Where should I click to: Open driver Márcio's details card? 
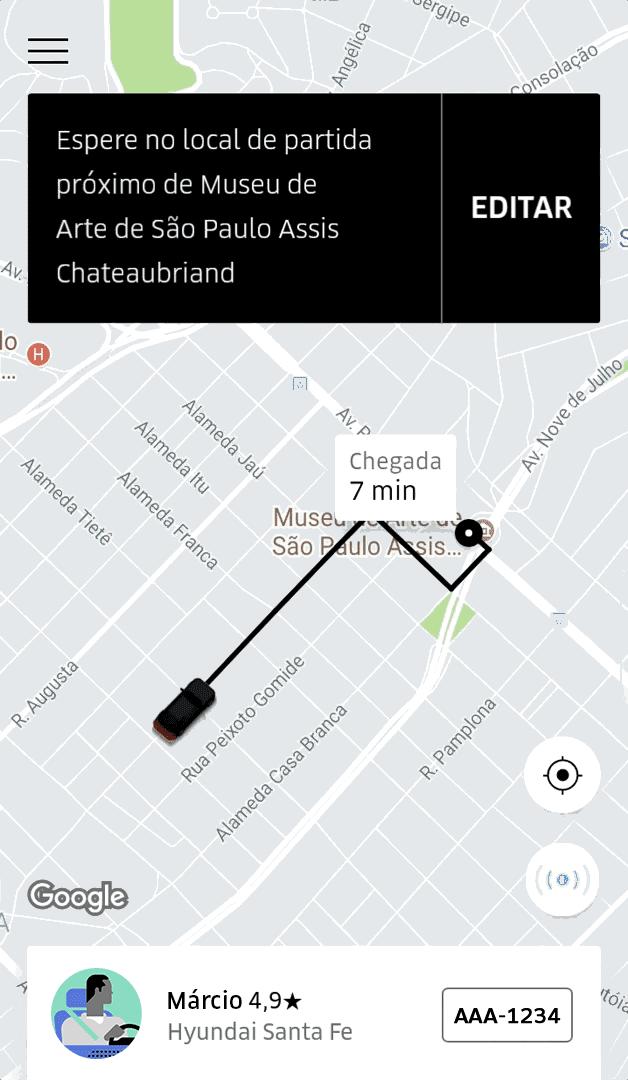point(260,1013)
